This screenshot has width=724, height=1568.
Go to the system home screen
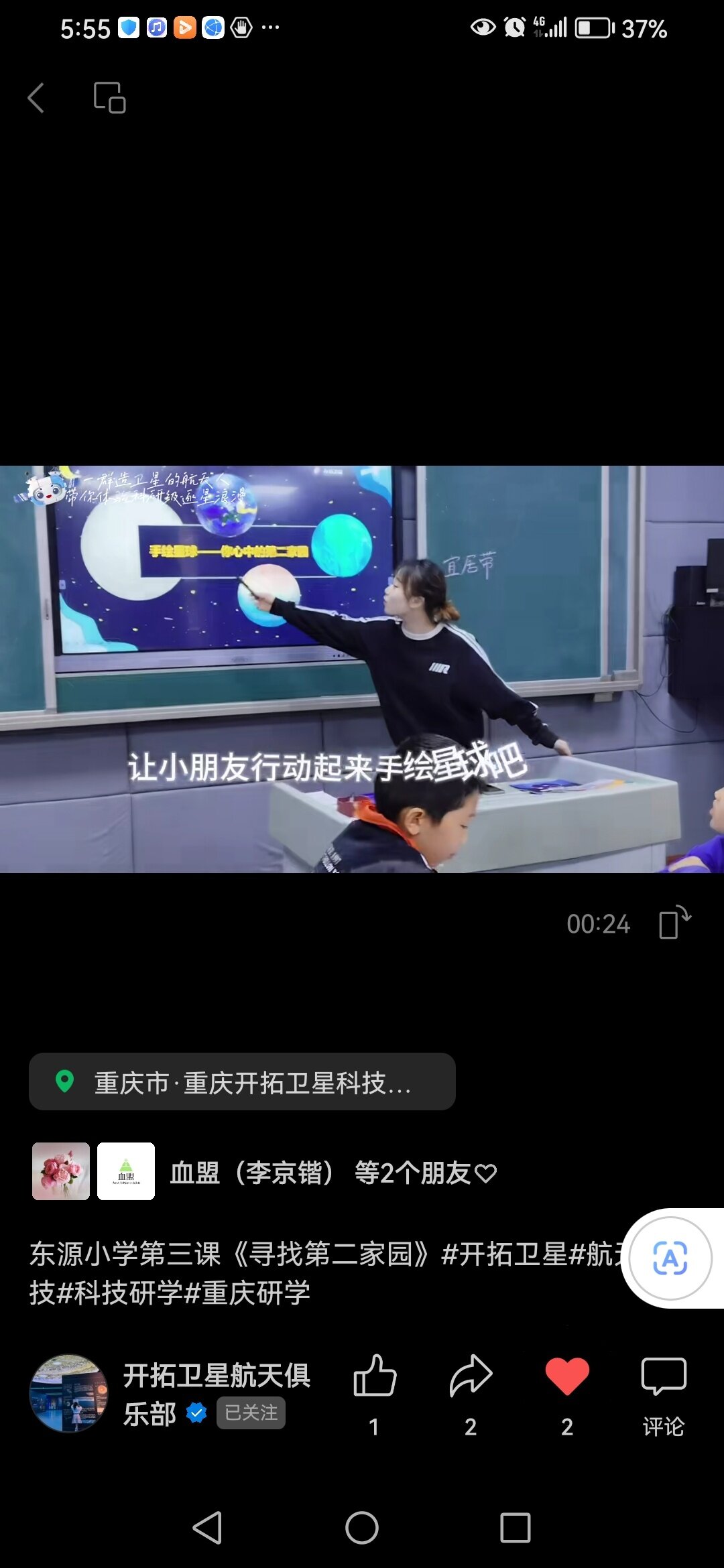click(x=362, y=1528)
